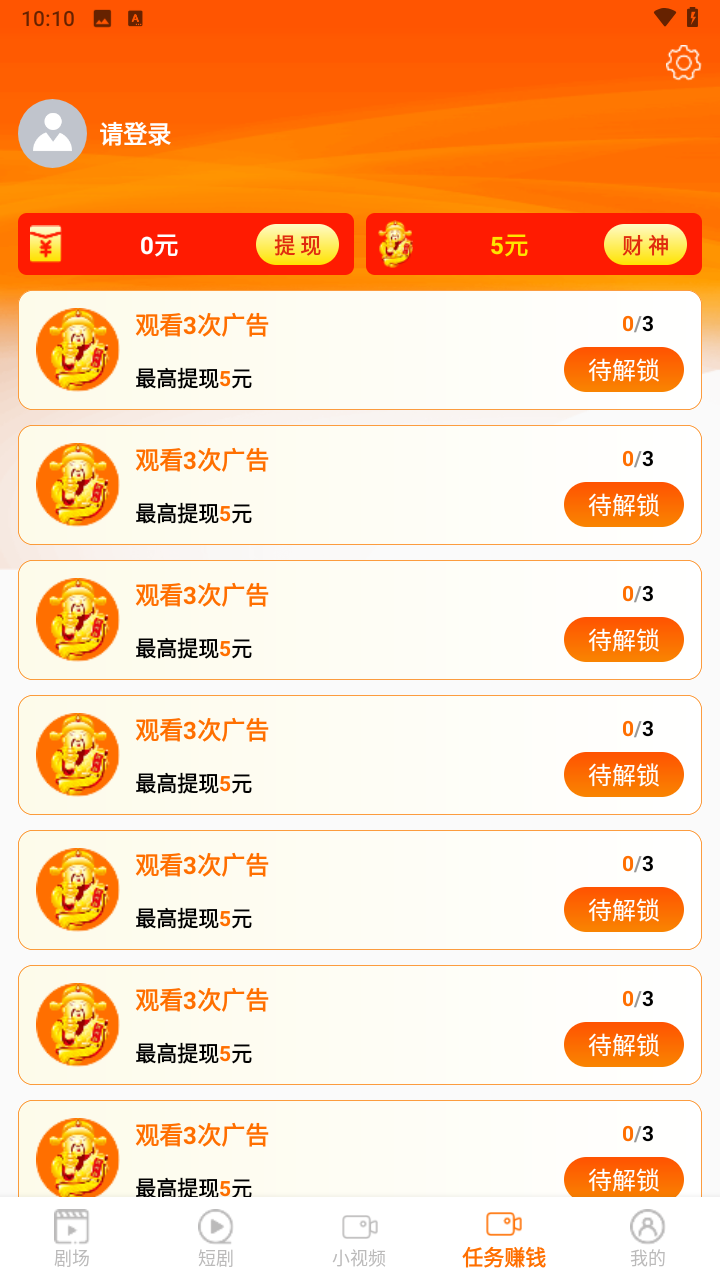Switch to the 剧场 tab
This screenshot has height=1280, width=720.
(71, 1237)
